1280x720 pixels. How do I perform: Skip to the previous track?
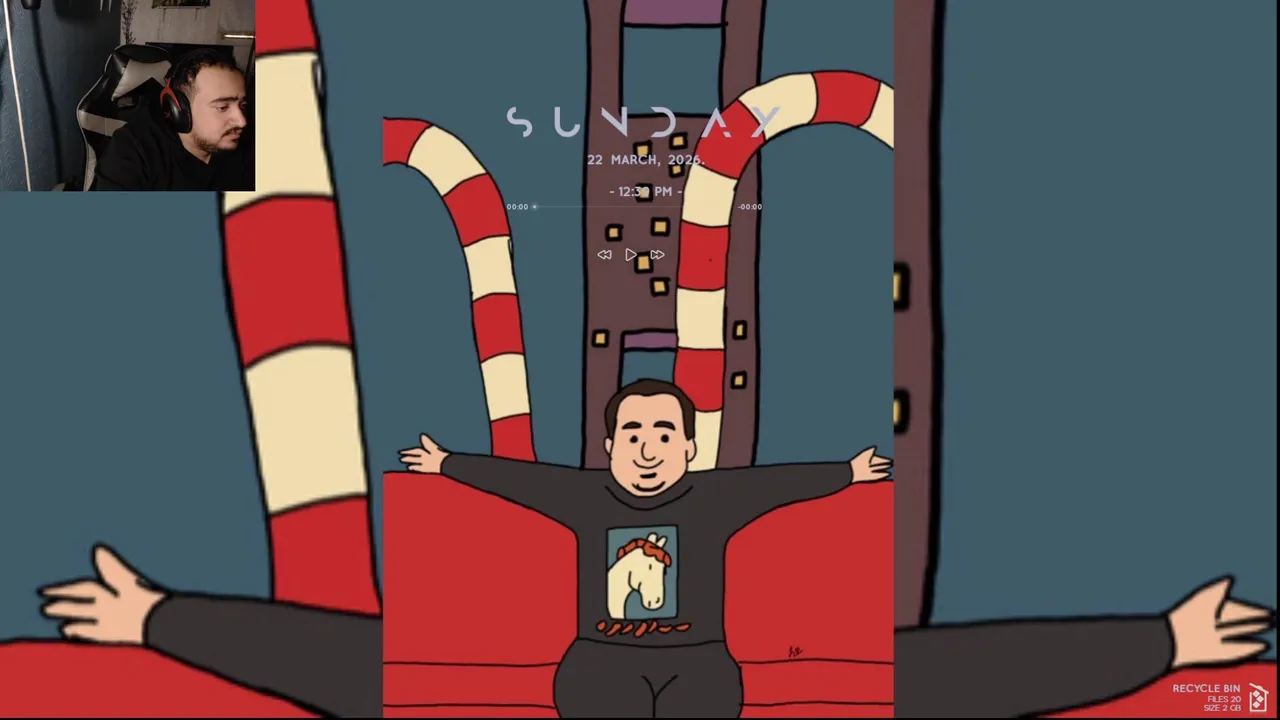point(604,255)
